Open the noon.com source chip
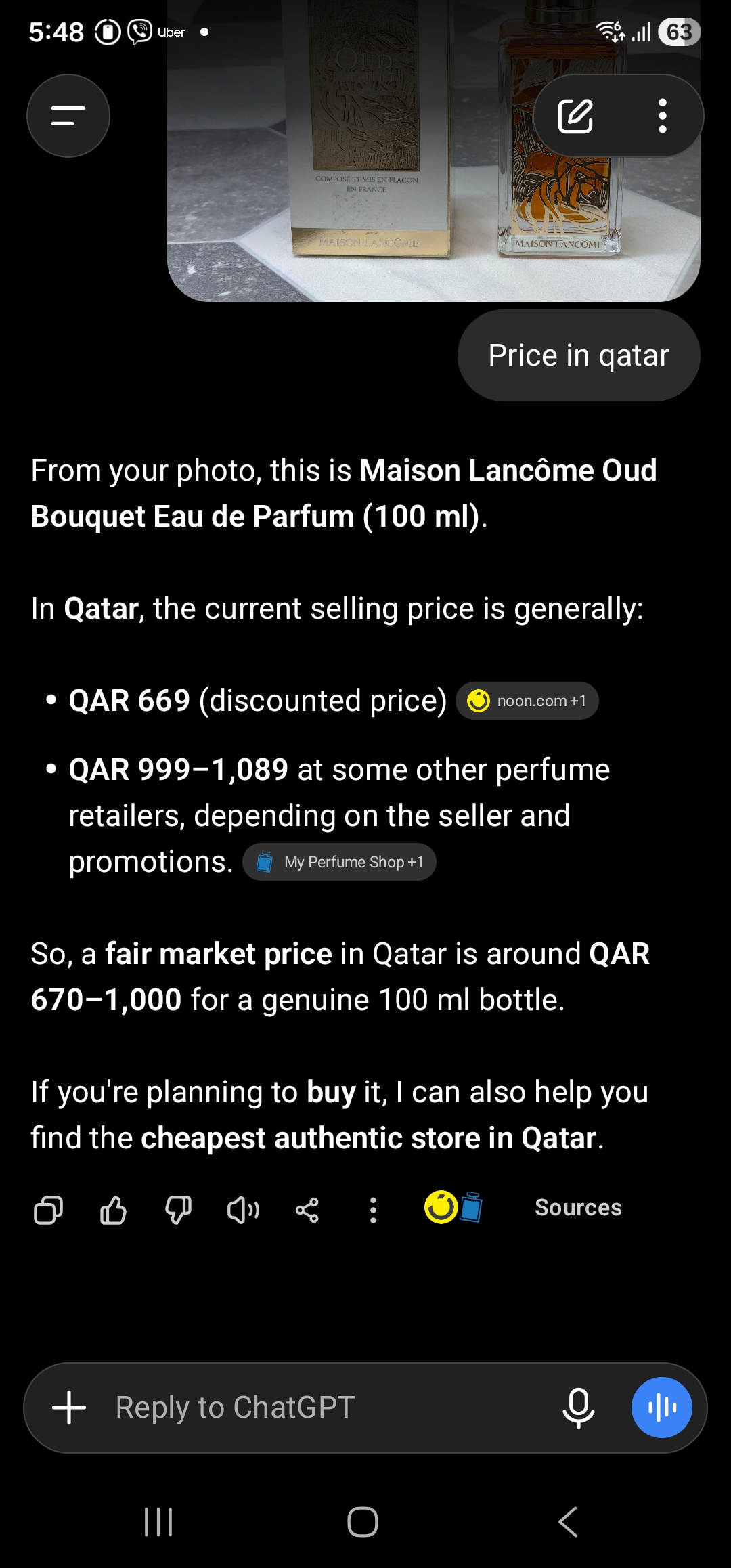This screenshot has width=731, height=1568. 527,701
